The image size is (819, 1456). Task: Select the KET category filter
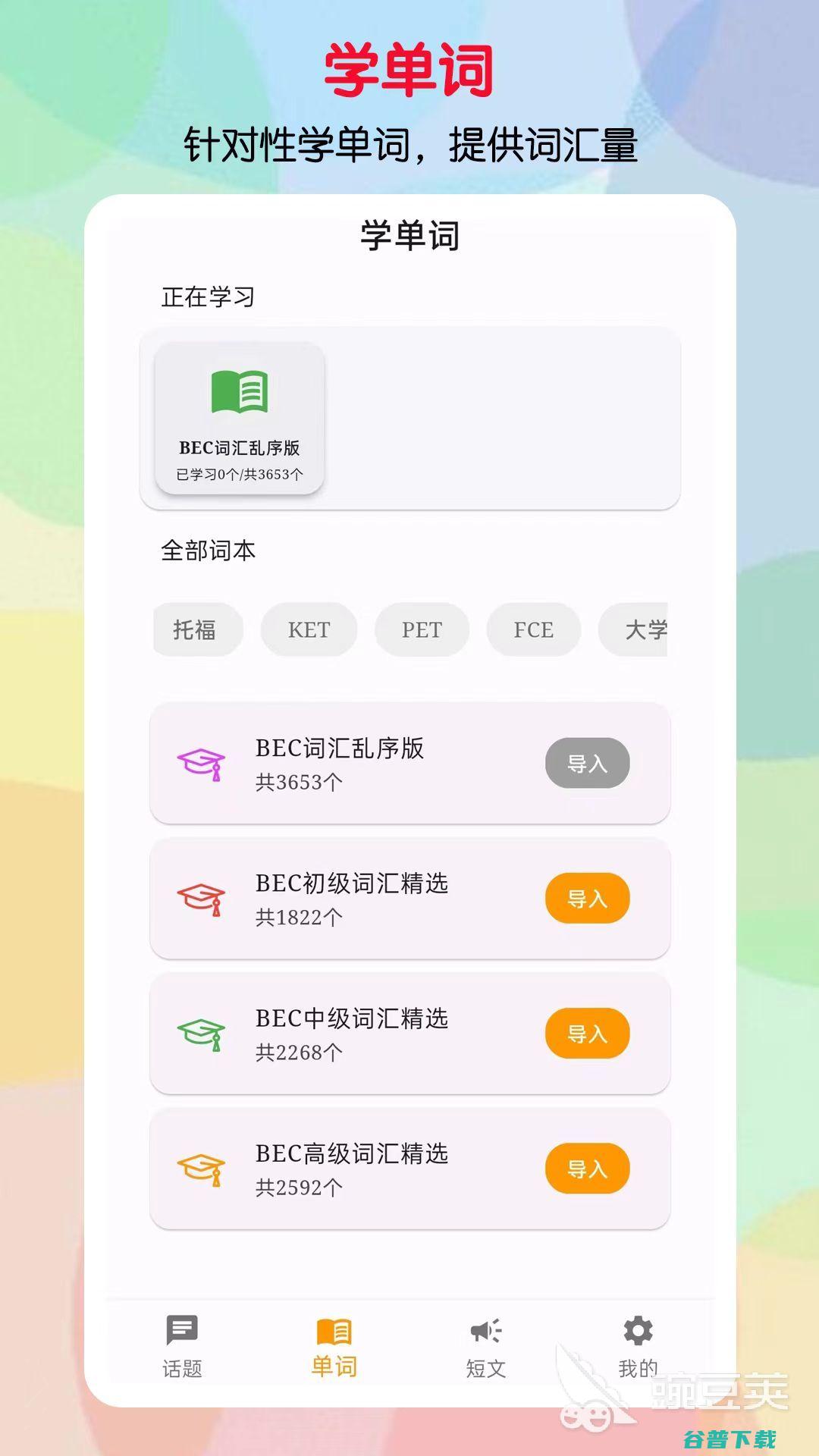click(309, 629)
